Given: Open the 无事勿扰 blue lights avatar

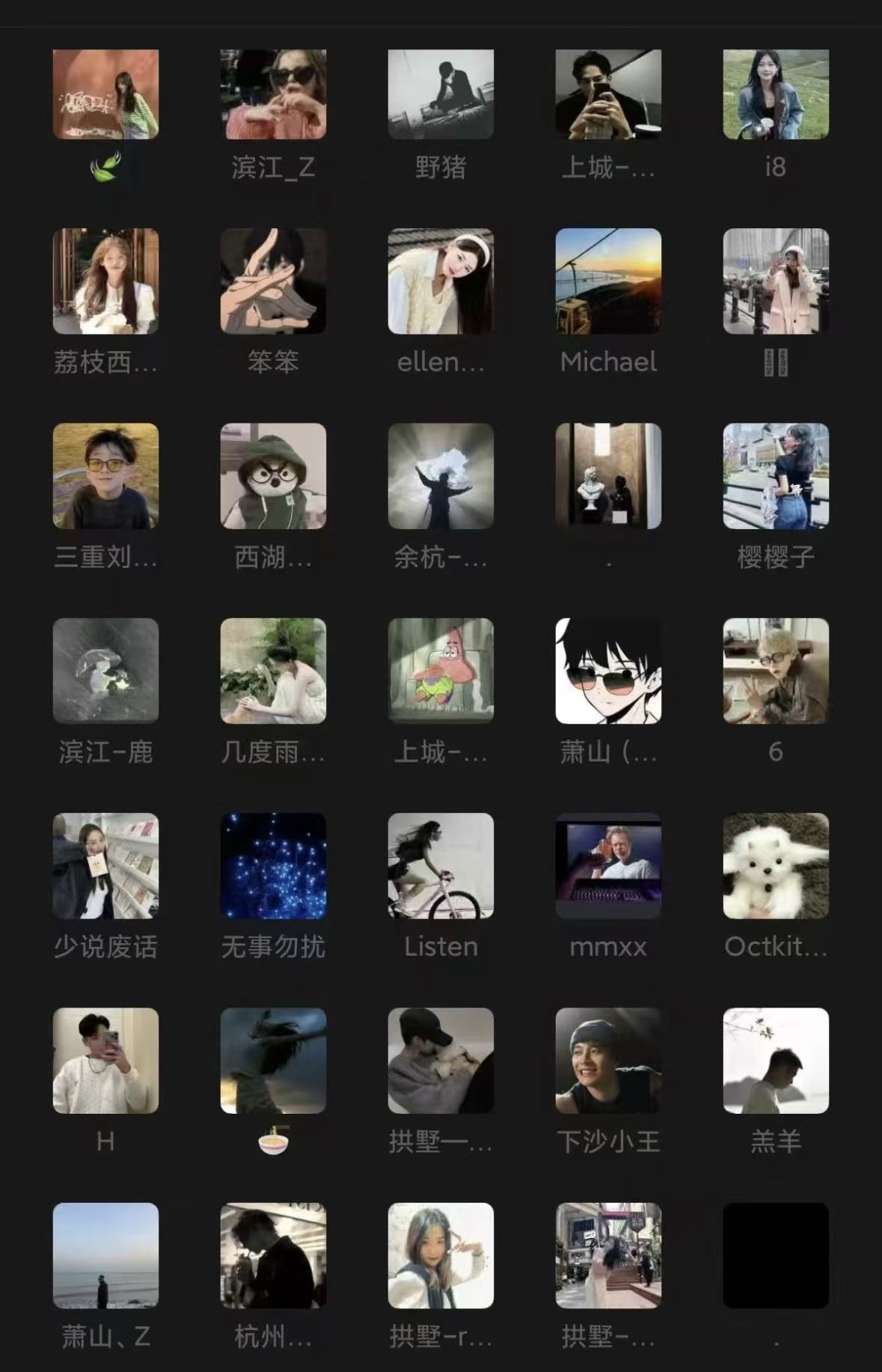Looking at the screenshot, I should 274,866.
